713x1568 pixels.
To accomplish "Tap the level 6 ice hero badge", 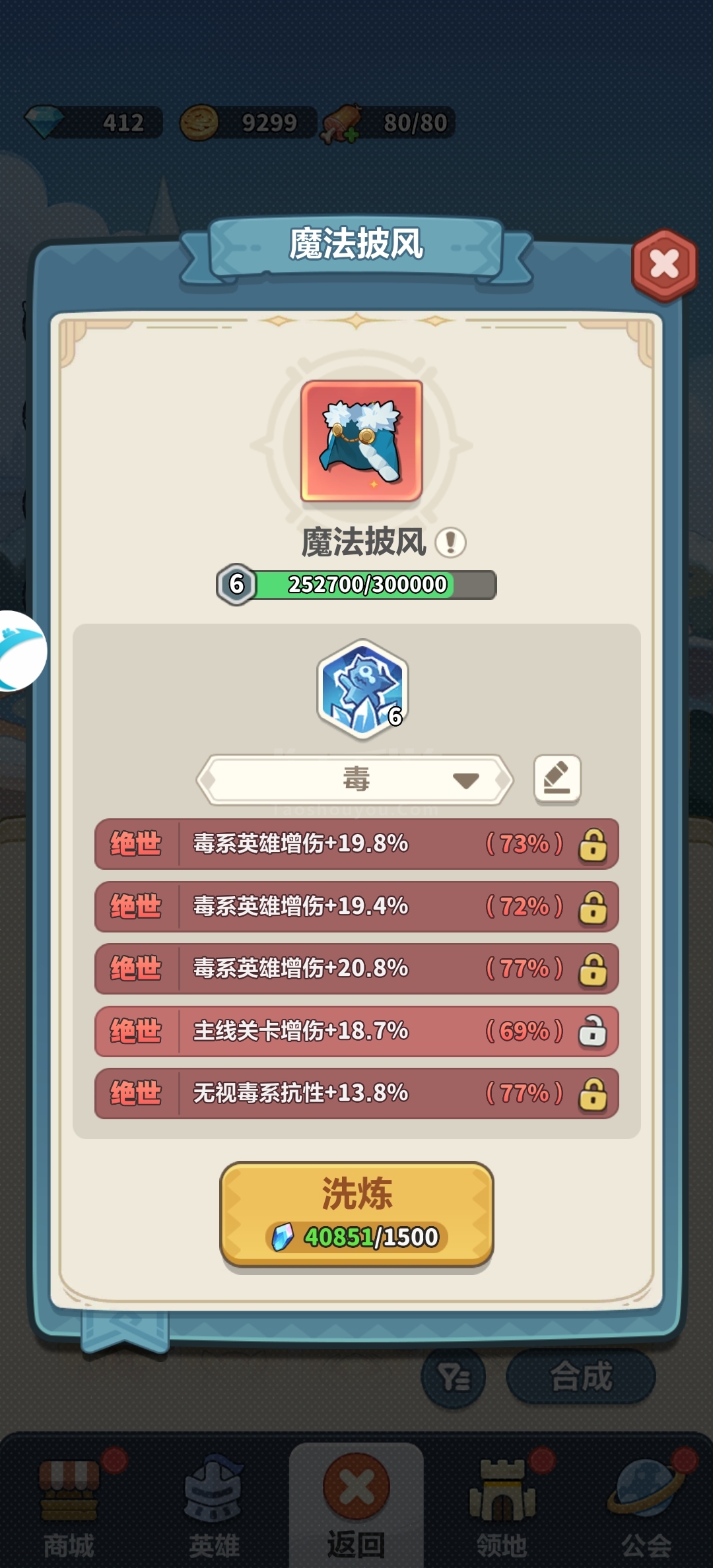I will 362,688.
